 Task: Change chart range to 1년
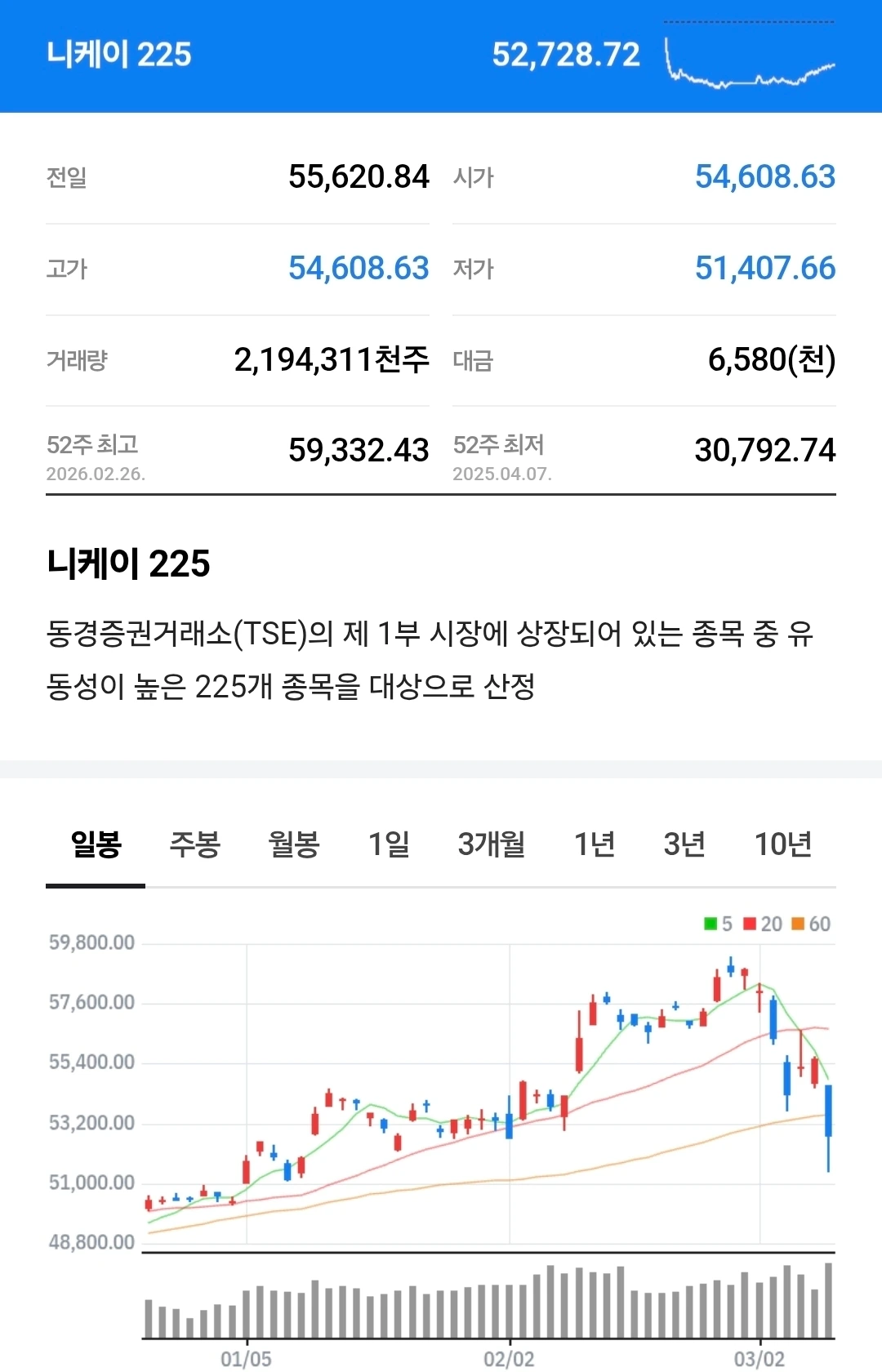[x=595, y=844]
